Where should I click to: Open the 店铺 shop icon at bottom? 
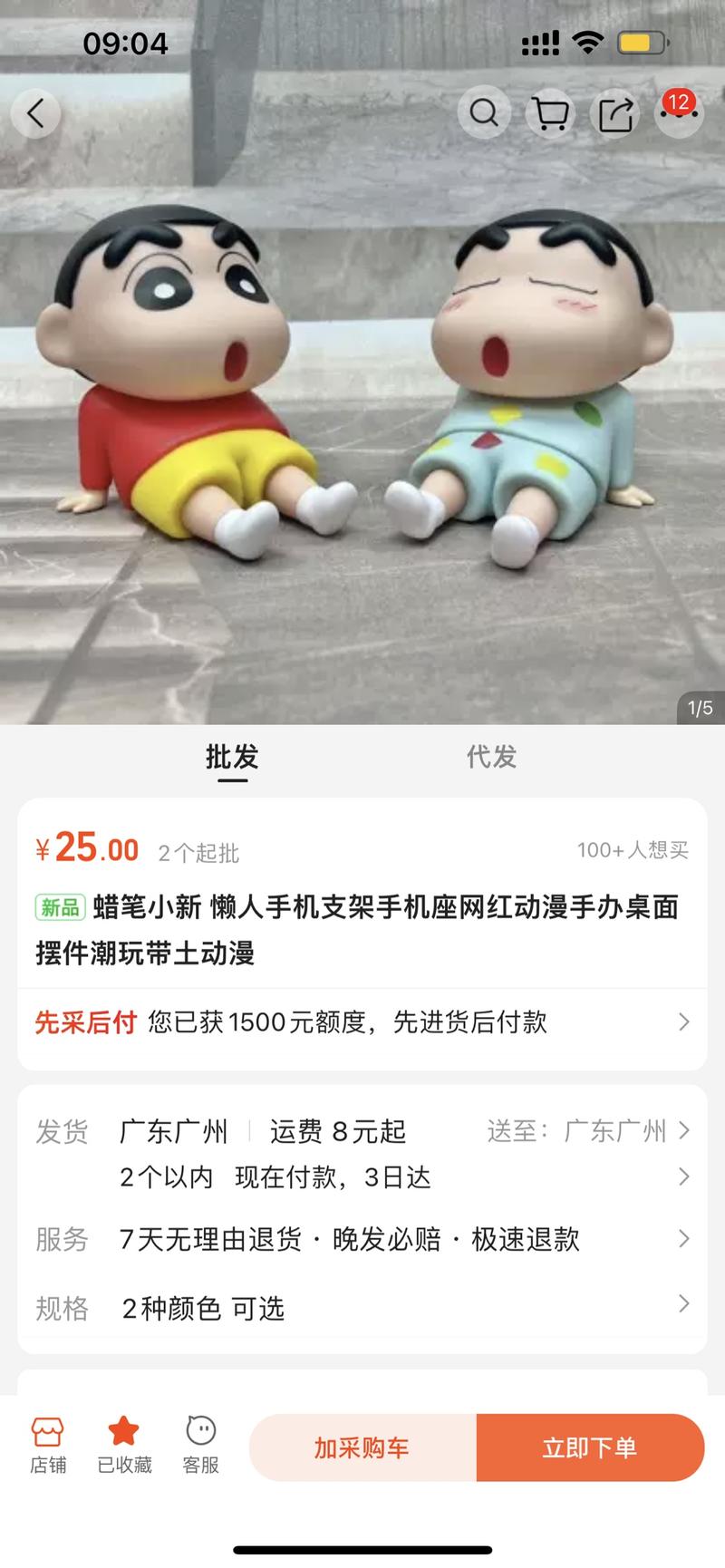(48, 1445)
